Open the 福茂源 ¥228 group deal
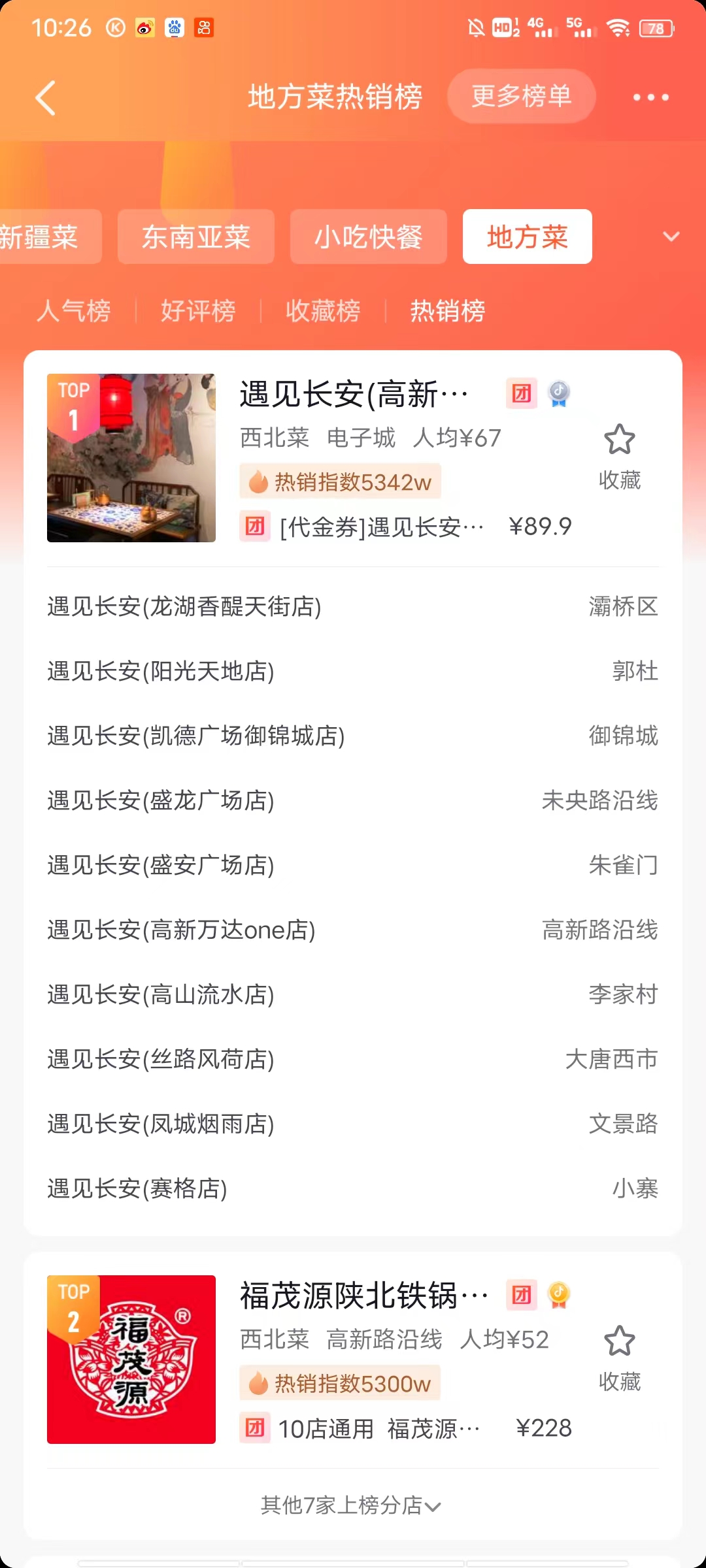The width and height of the screenshot is (706, 1568). click(405, 1428)
